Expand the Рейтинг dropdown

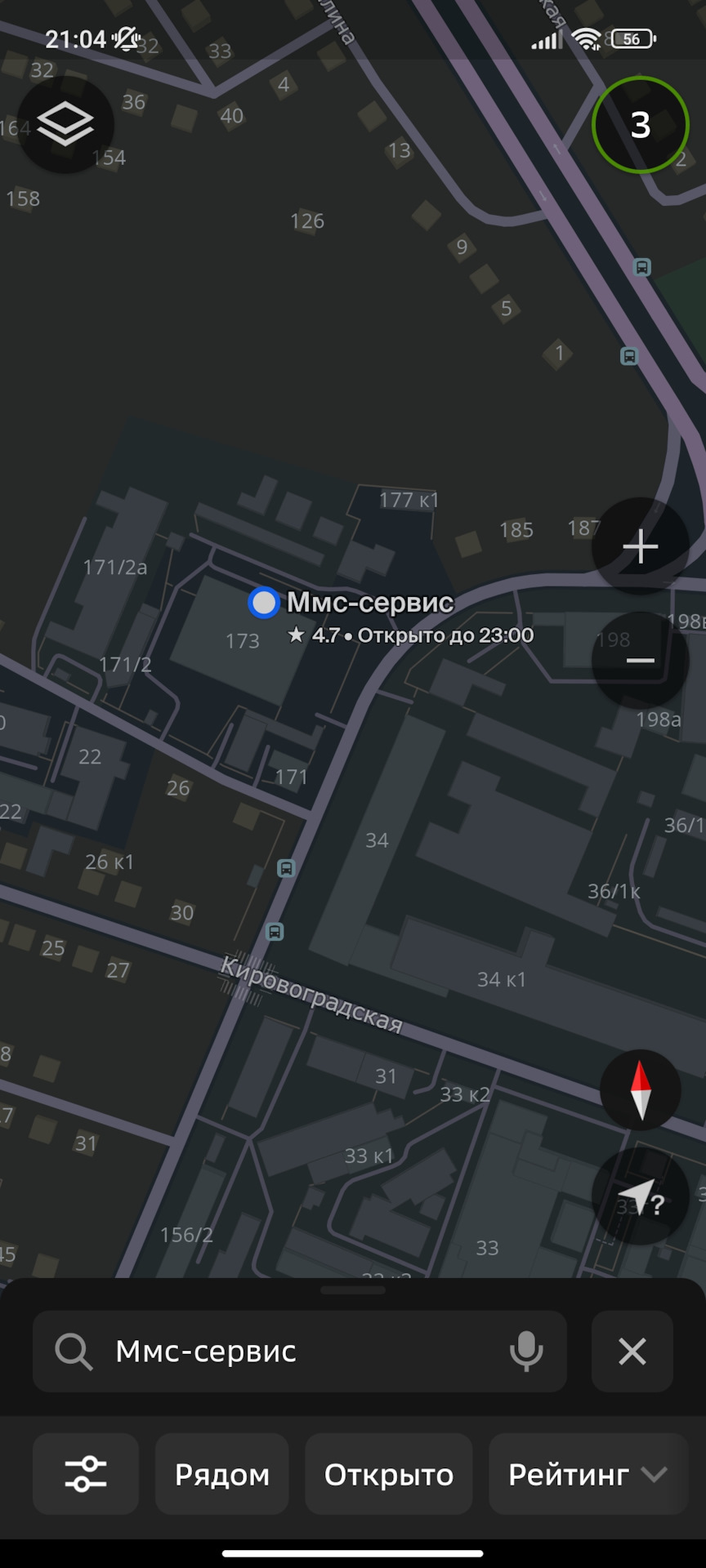[587, 1474]
